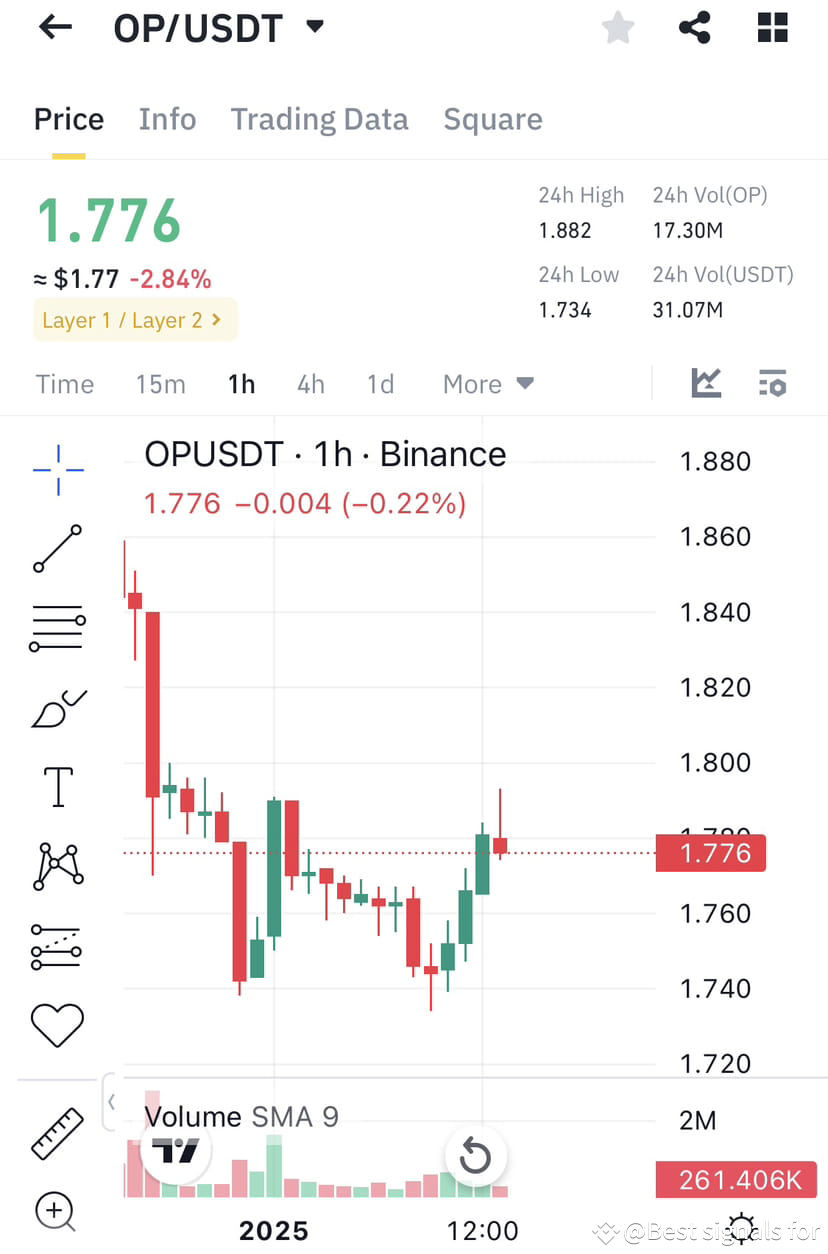Select the crosshair tool
This screenshot has height=1254, width=828.
click(x=57, y=468)
